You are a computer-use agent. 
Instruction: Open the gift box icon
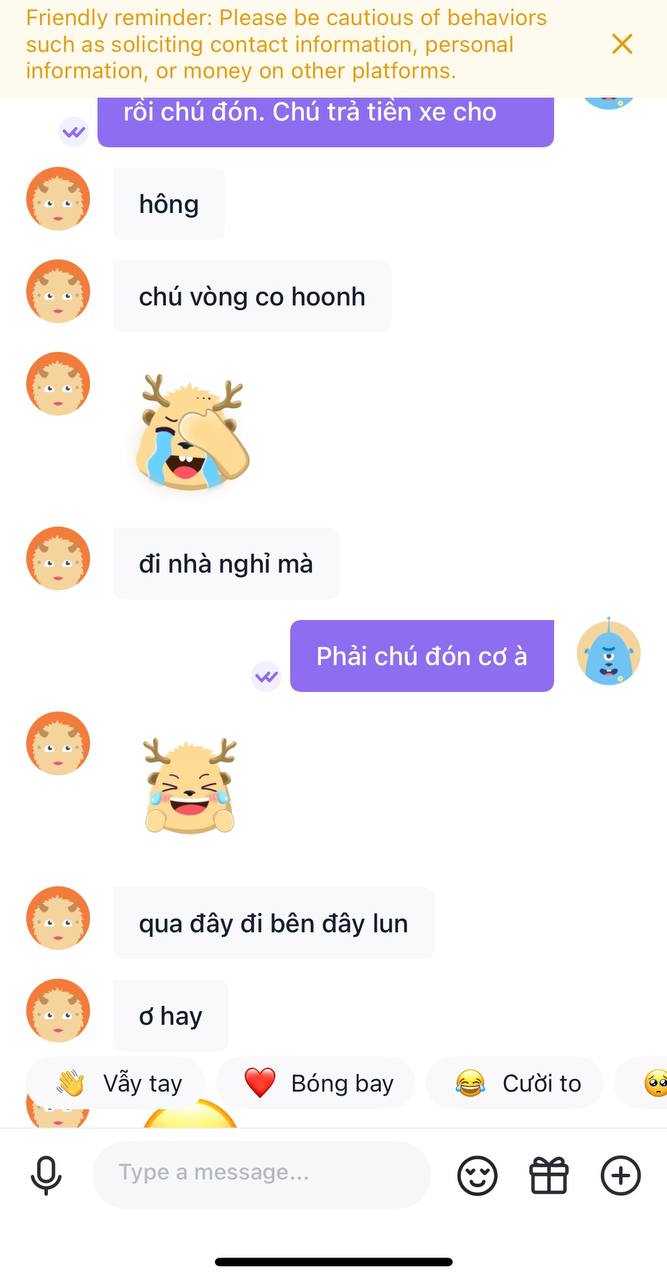[548, 1175]
